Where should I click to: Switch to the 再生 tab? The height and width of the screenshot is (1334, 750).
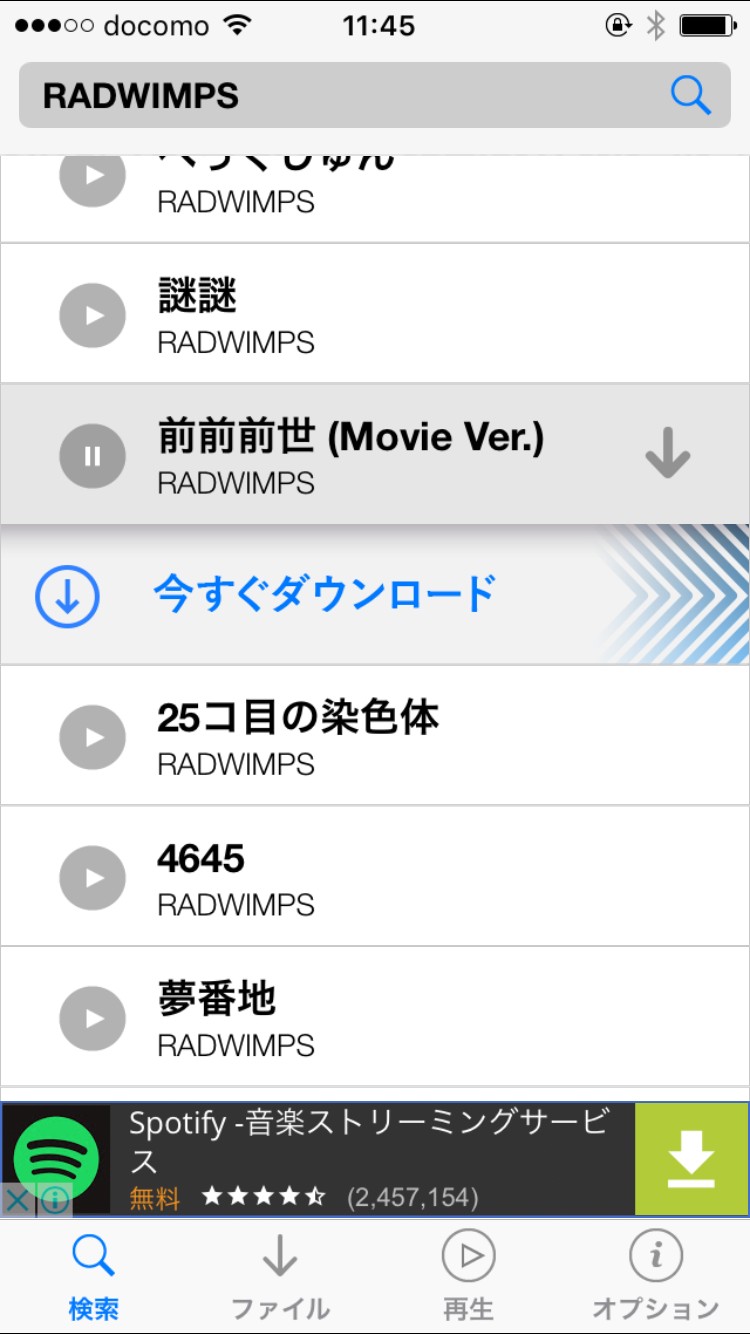click(468, 1277)
